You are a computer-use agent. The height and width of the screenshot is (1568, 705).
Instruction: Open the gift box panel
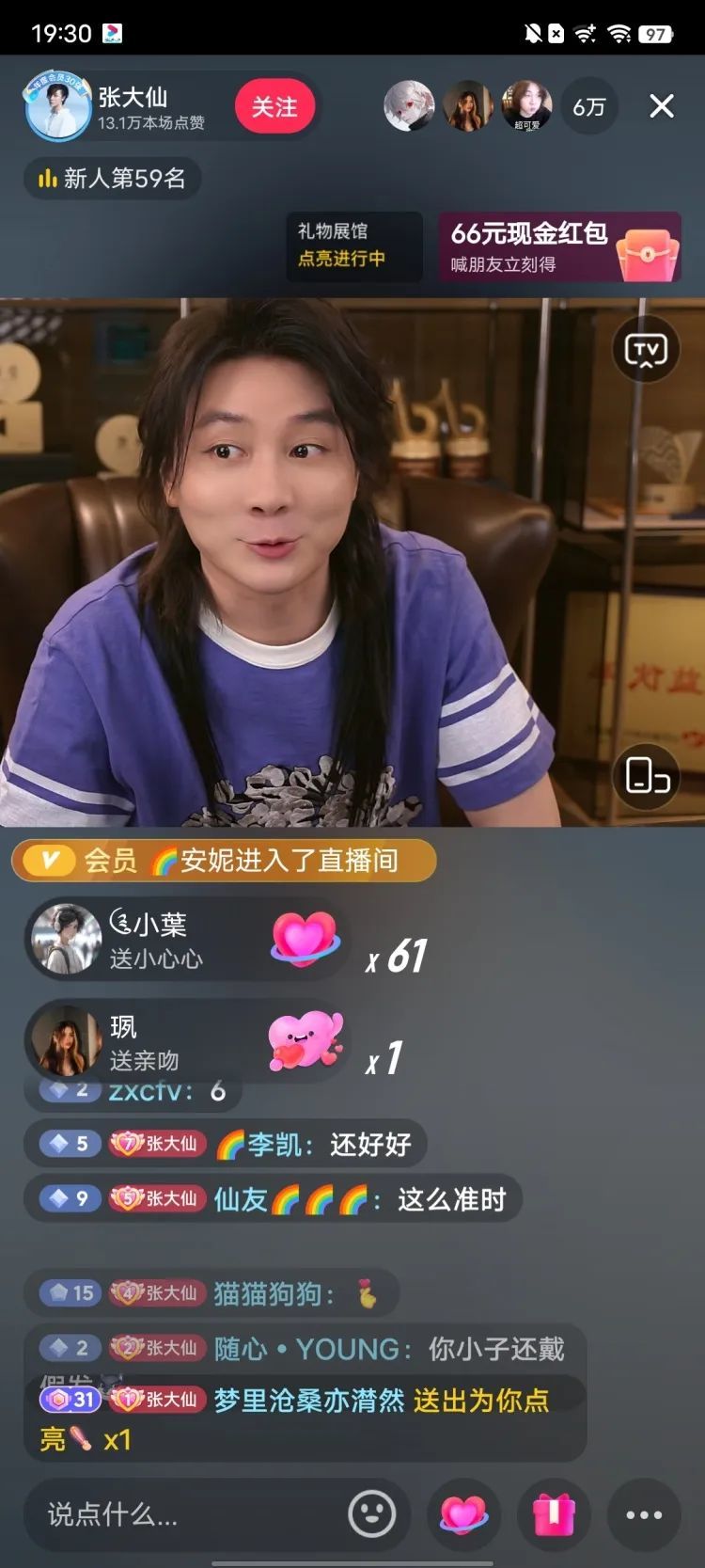point(554,1513)
